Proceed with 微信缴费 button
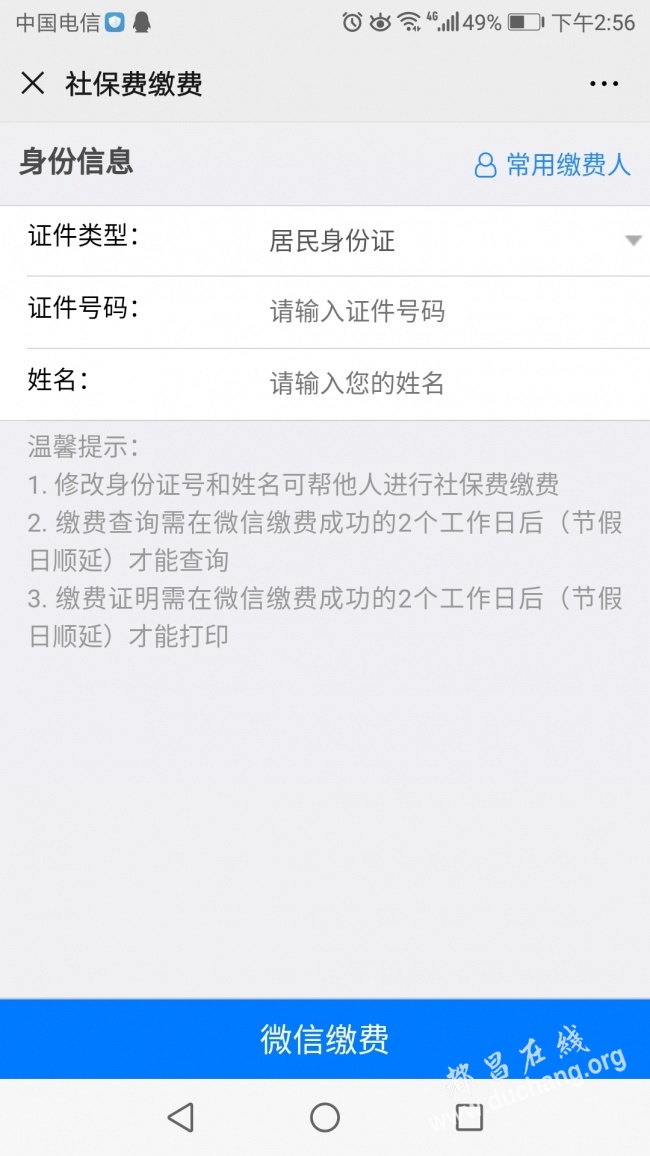The width and height of the screenshot is (650, 1156). click(325, 1039)
